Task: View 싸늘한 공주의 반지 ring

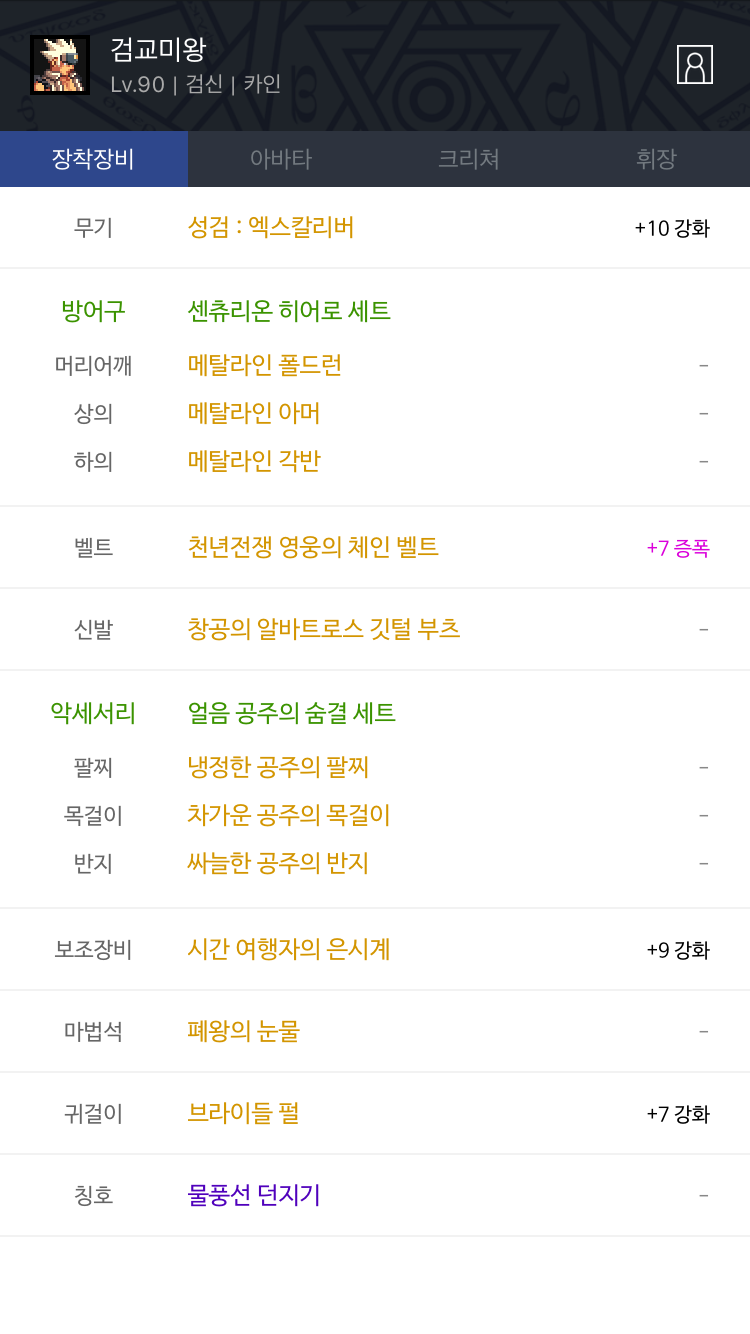Action: point(279,863)
